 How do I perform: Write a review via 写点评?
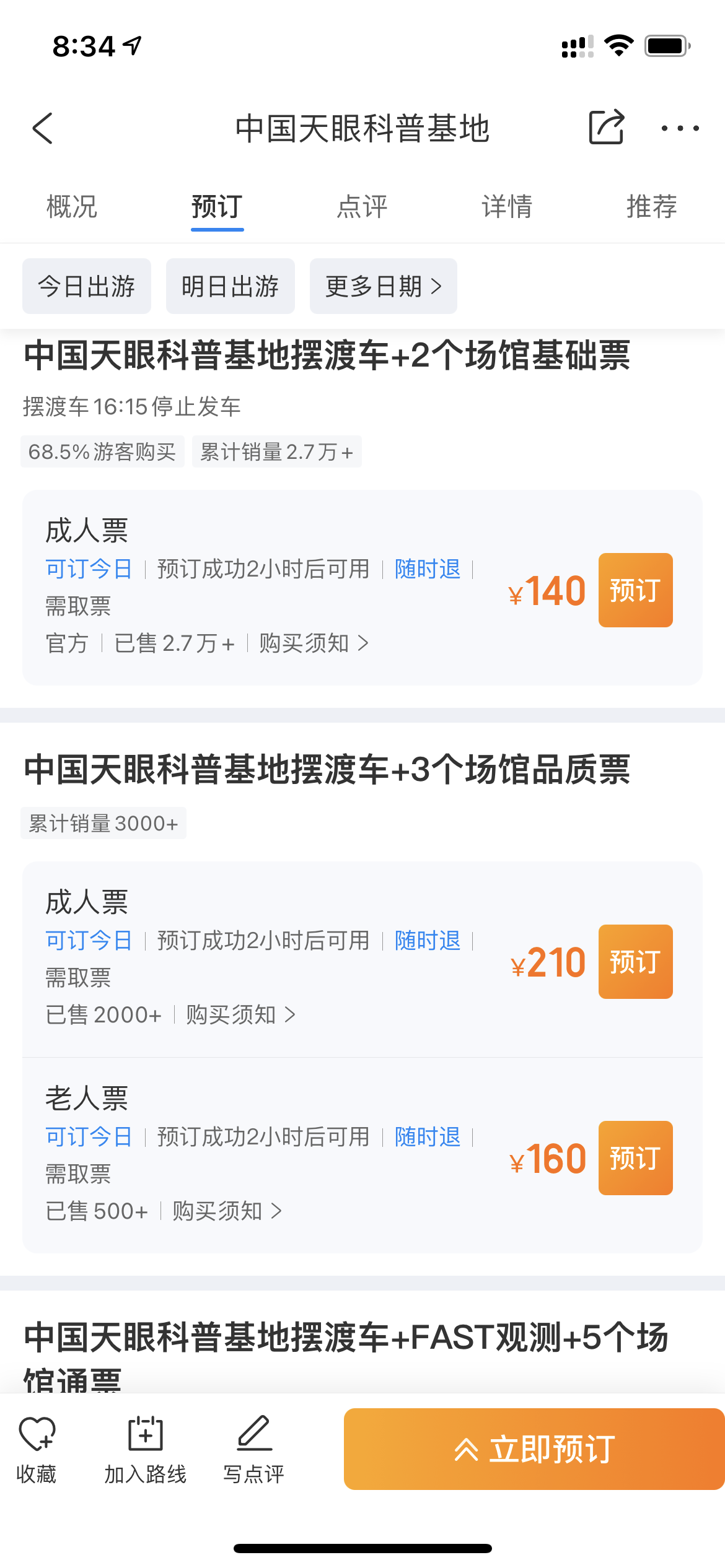[254, 1449]
